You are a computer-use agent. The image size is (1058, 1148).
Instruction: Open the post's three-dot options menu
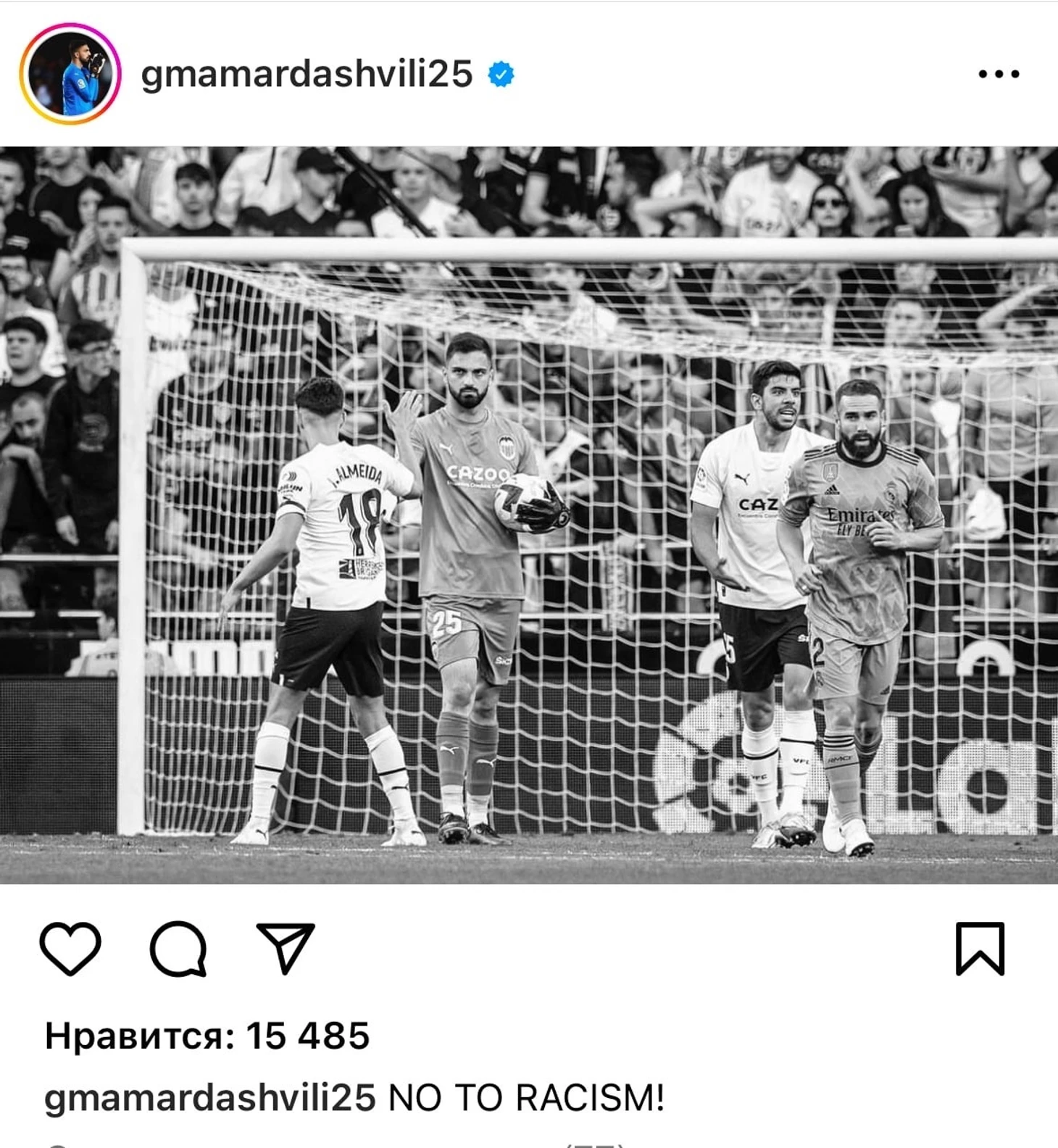(x=998, y=74)
